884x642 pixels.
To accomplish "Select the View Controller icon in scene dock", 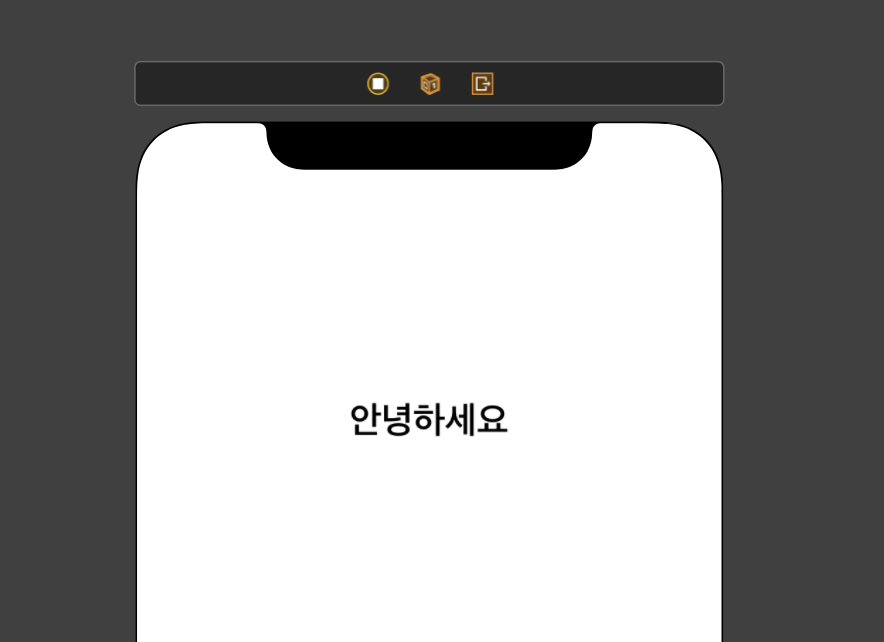I will pos(378,84).
